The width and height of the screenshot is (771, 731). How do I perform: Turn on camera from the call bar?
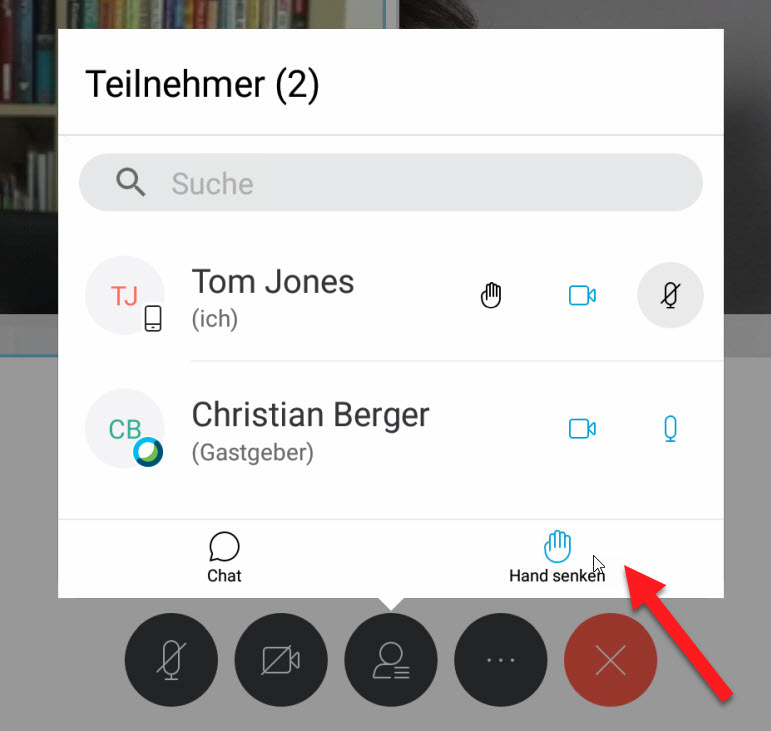pyautogui.click(x=281, y=660)
